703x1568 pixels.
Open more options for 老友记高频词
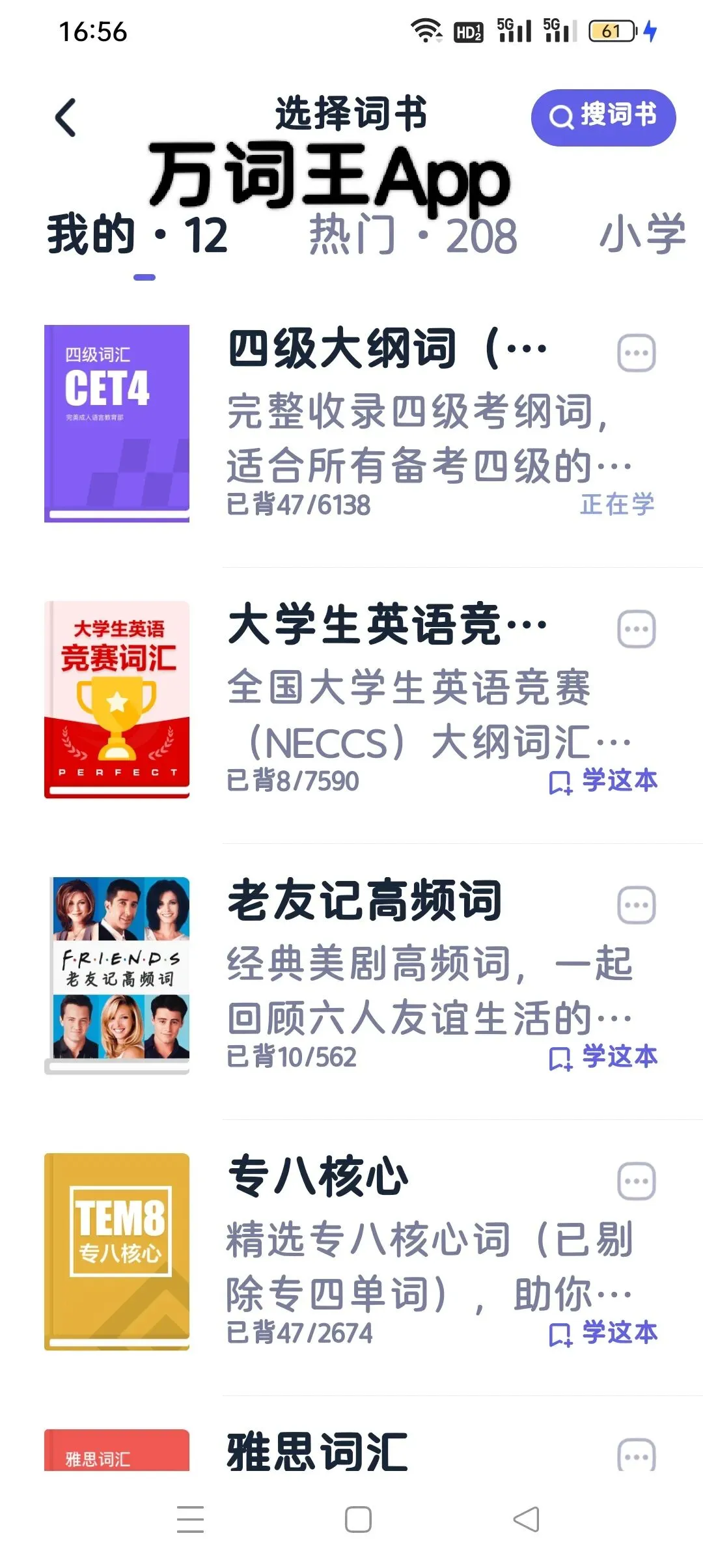(x=636, y=906)
